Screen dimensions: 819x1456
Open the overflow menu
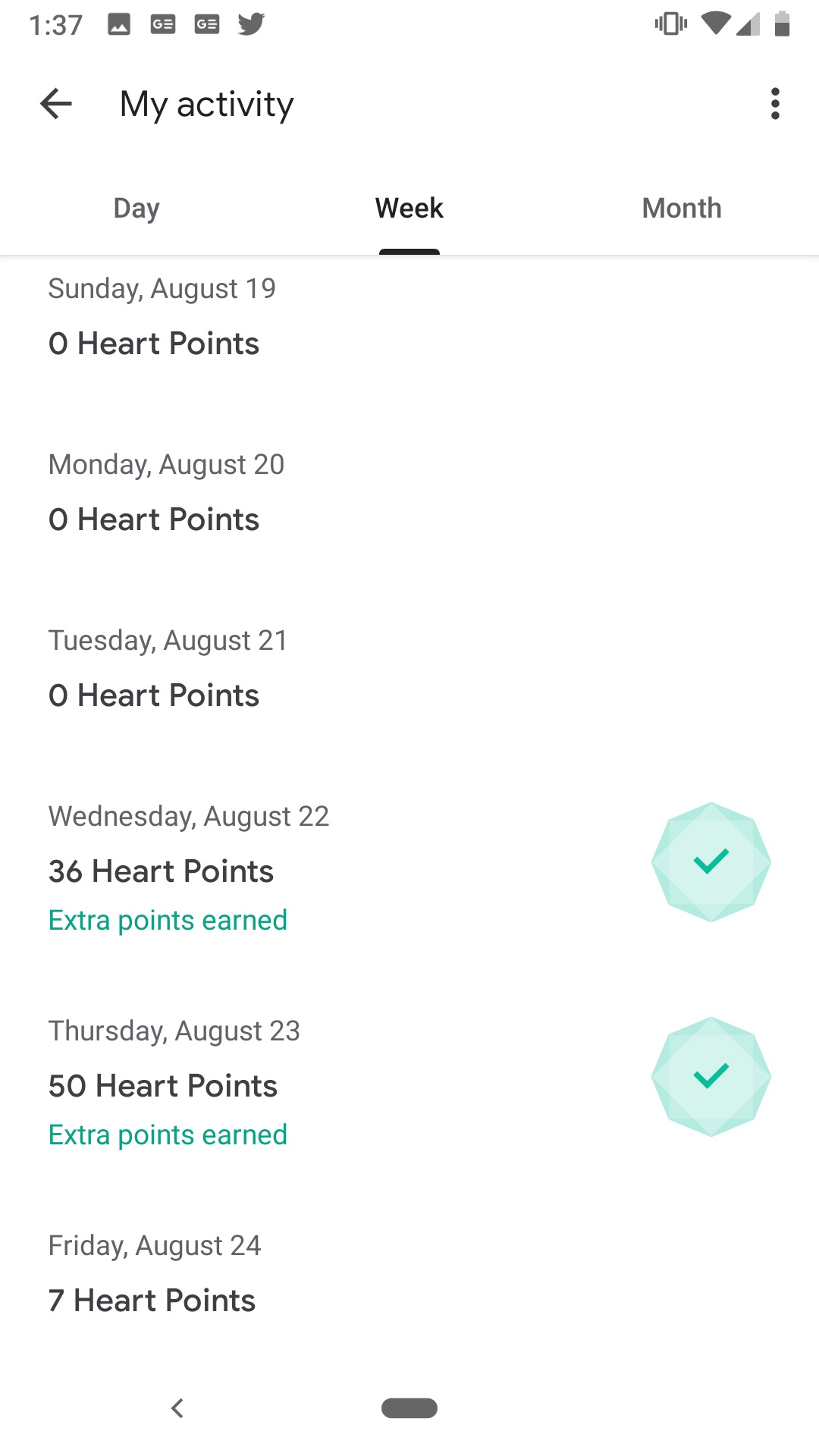tap(775, 104)
